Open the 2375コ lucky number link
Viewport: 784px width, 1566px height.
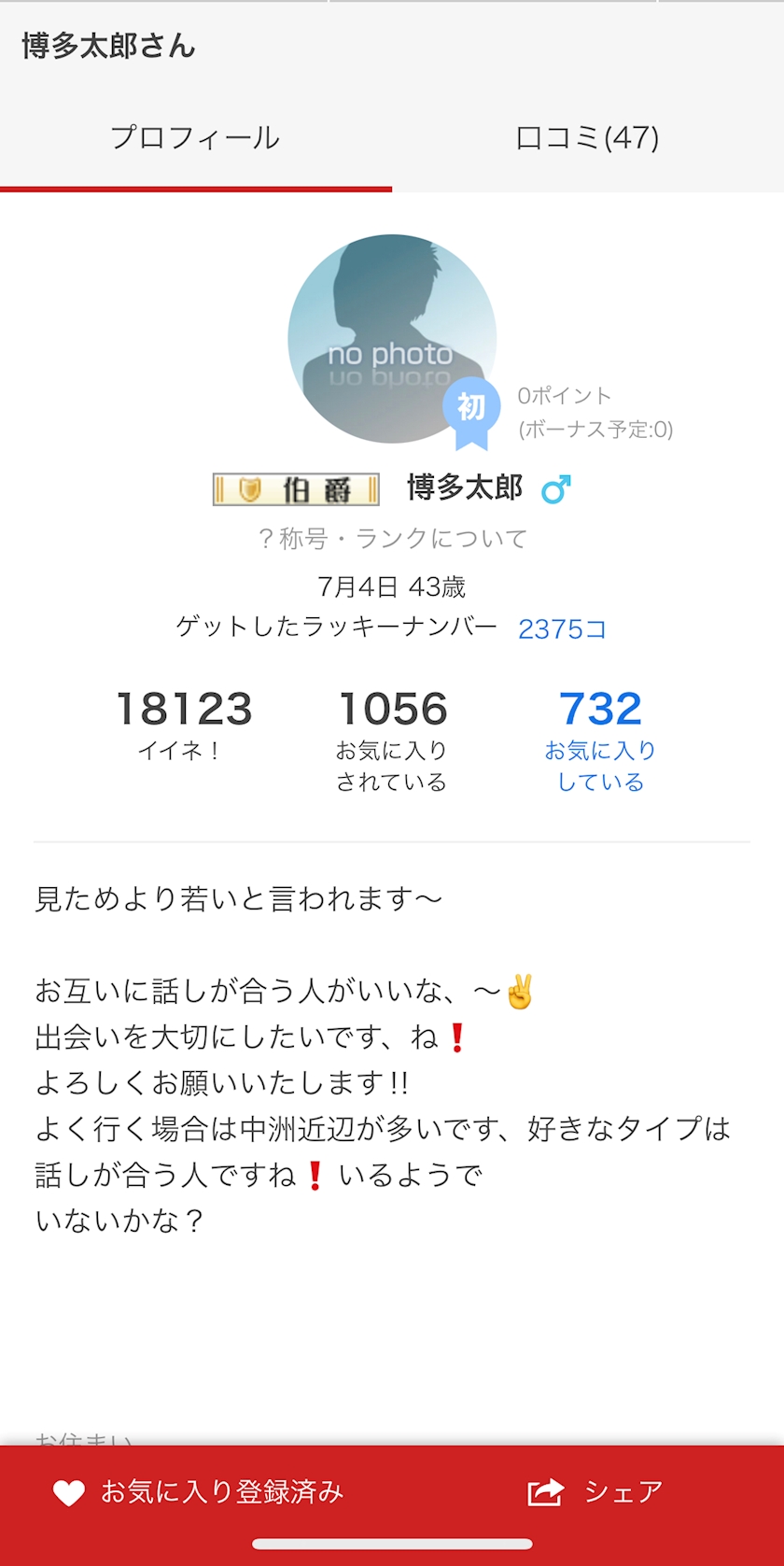pos(562,628)
